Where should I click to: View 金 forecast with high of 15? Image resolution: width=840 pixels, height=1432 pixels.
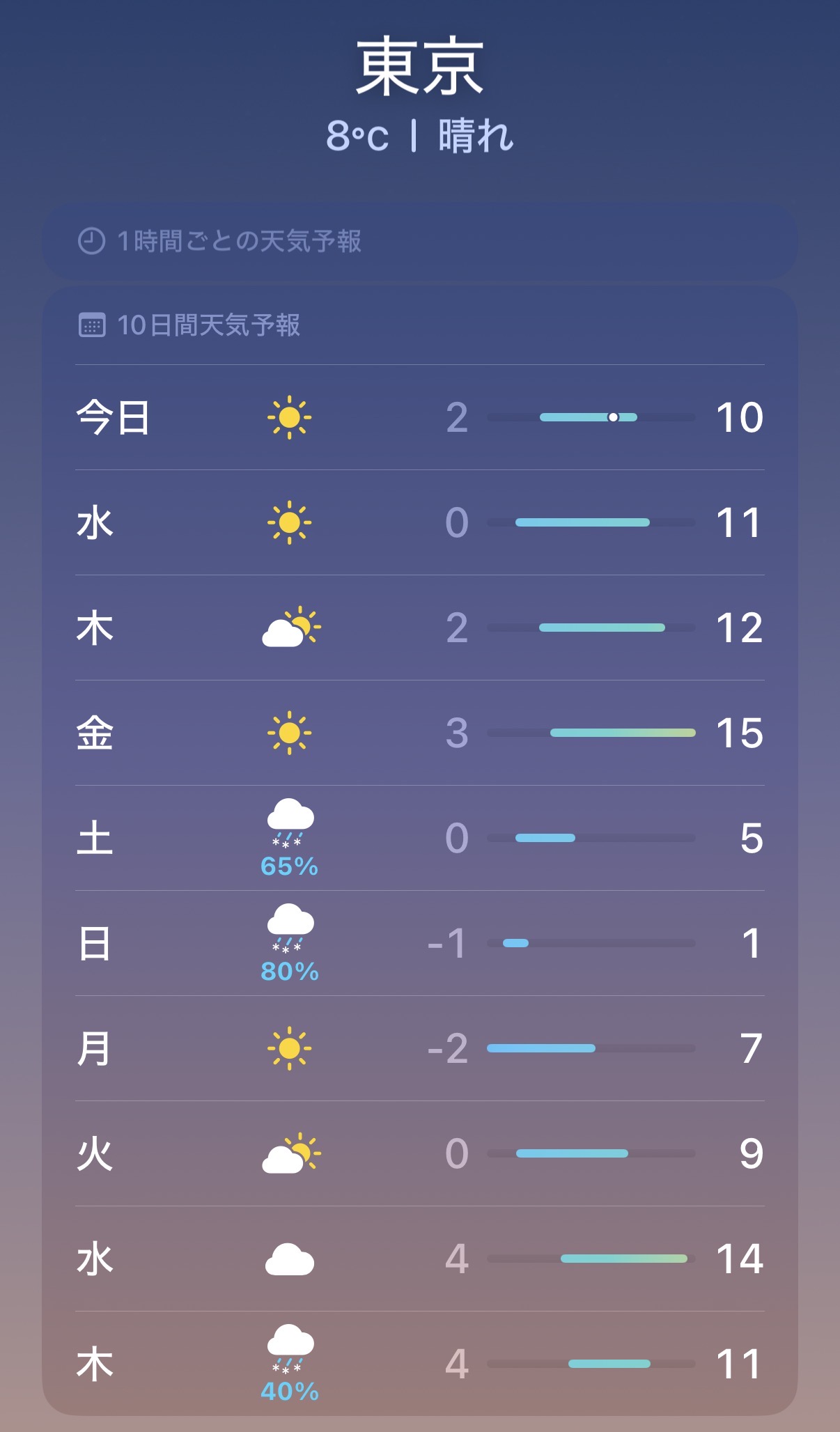point(419,733)
